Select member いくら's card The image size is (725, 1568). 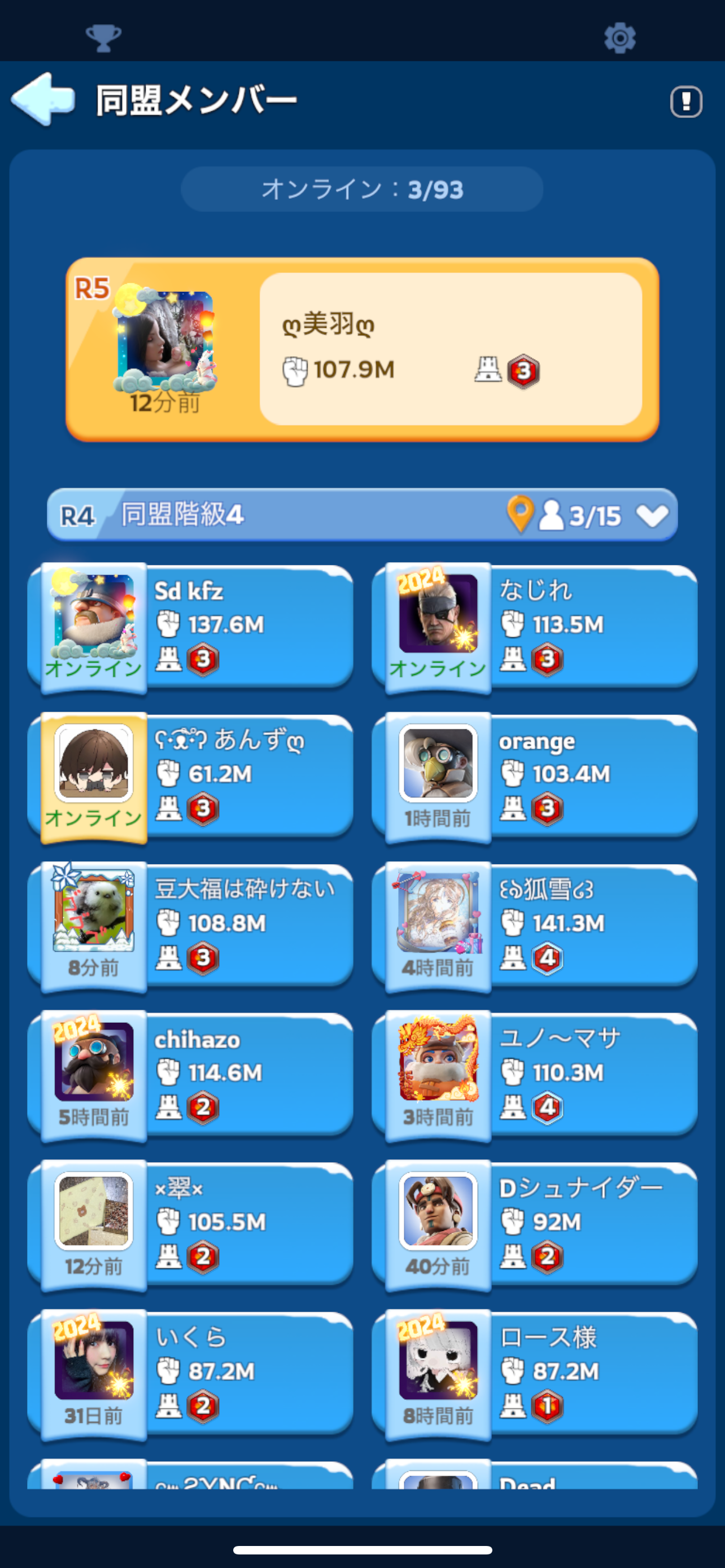[x=190, y=1375]
